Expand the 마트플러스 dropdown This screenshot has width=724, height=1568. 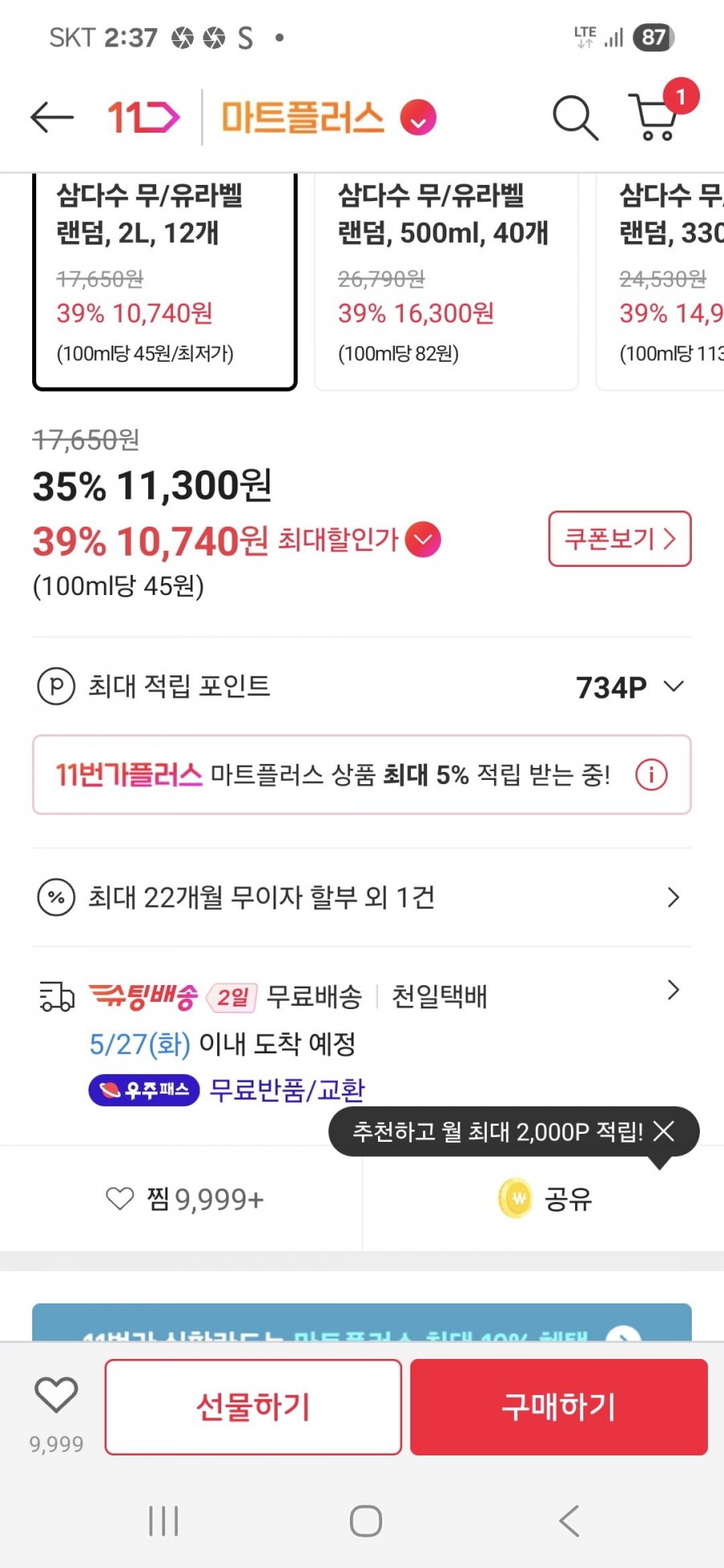point(418,118)
